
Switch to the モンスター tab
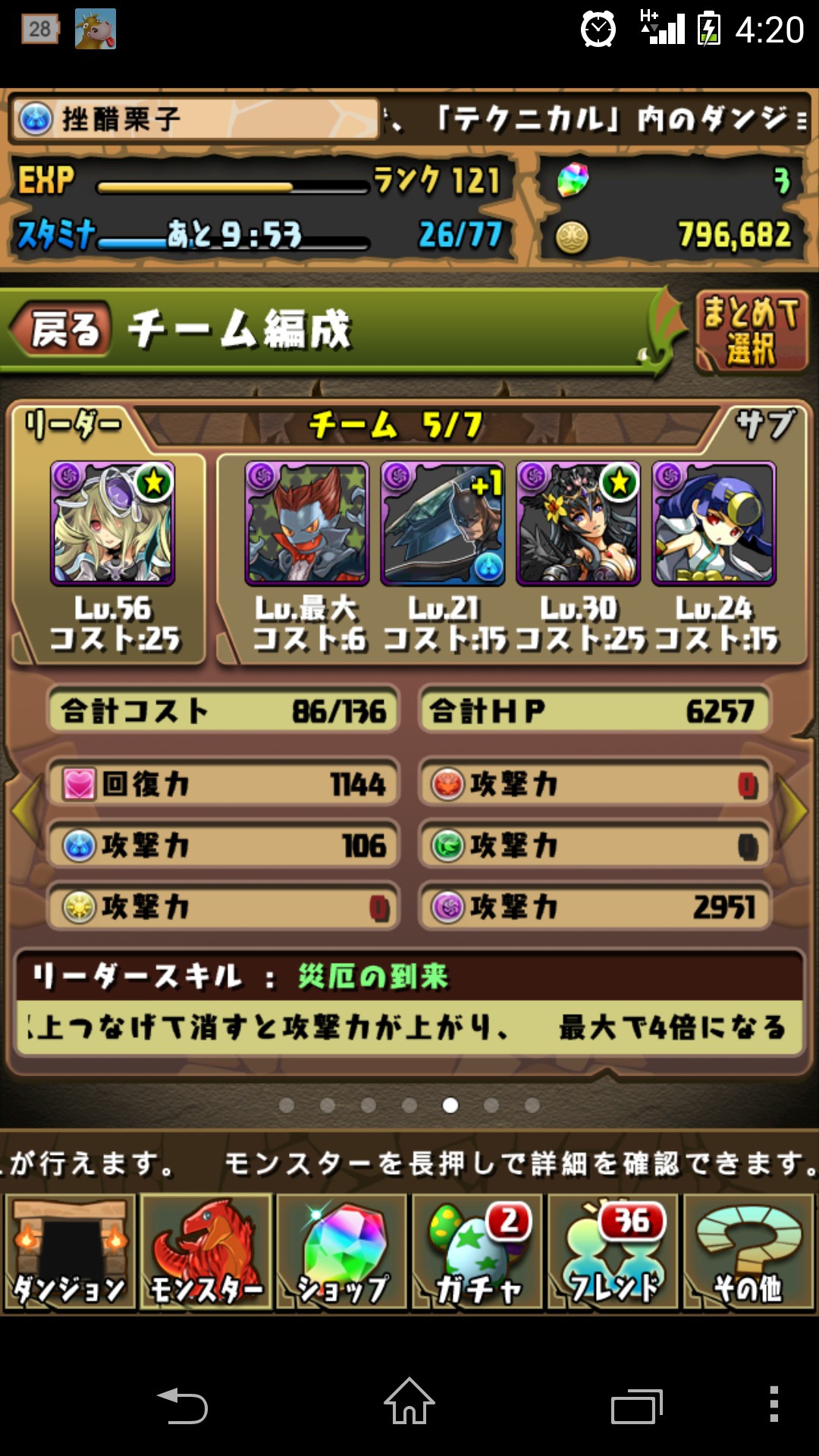(x=206, y=1252)
